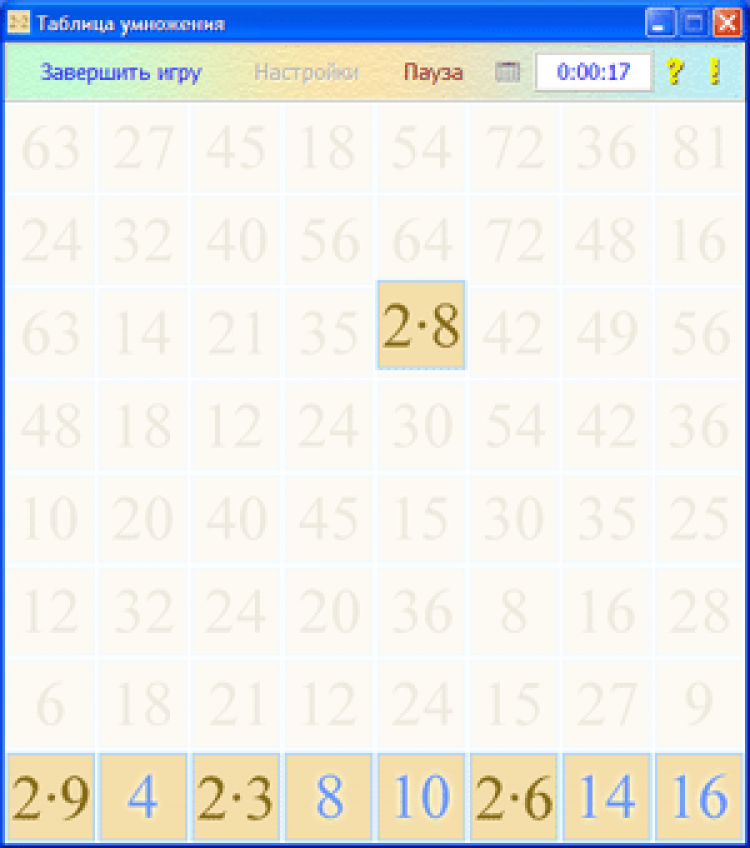Screen dimensions: 750x848
Task: Select the 2·8 tile on the board
Action: click(421, 326)
